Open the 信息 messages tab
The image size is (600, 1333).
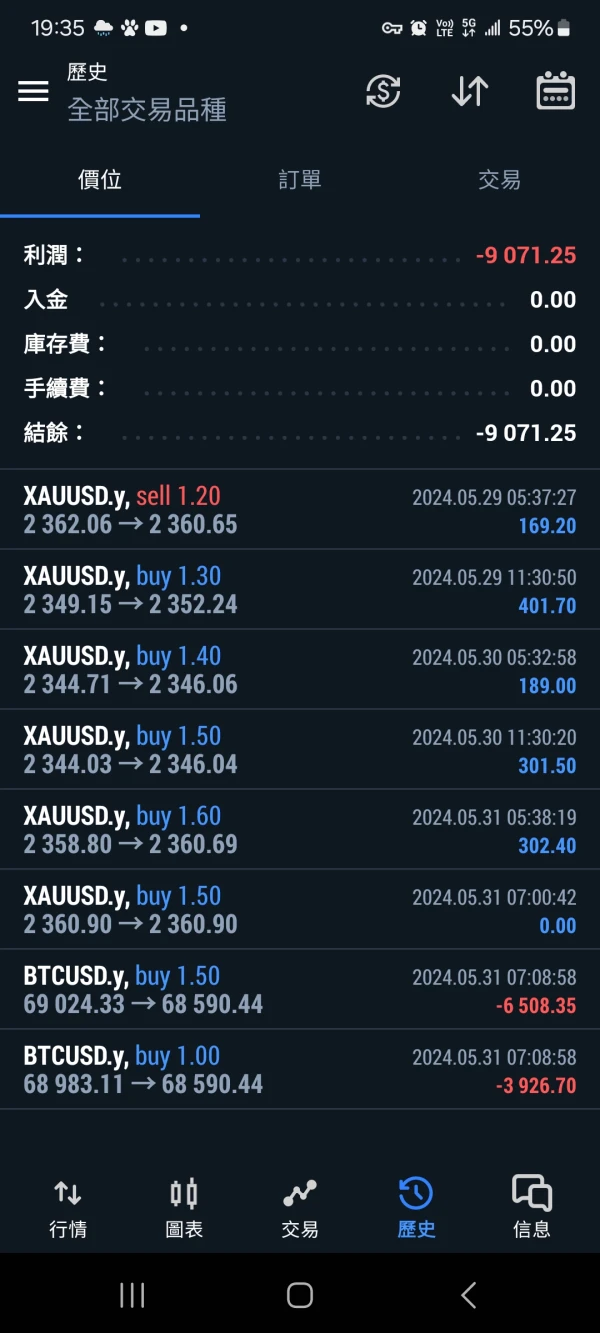pos(532,1207)
